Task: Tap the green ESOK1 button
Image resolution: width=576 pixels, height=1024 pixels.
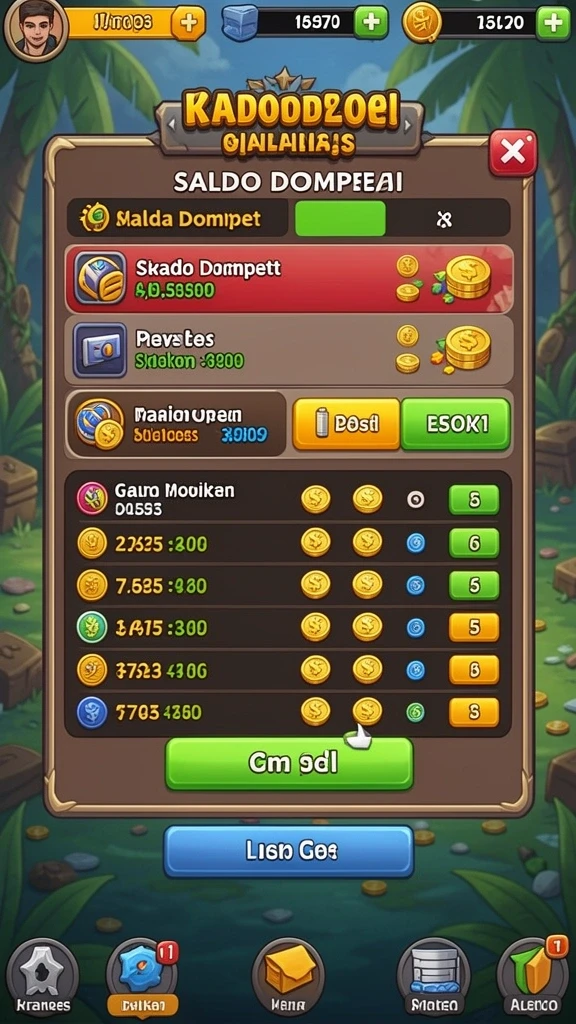Action: click(455, 424)
